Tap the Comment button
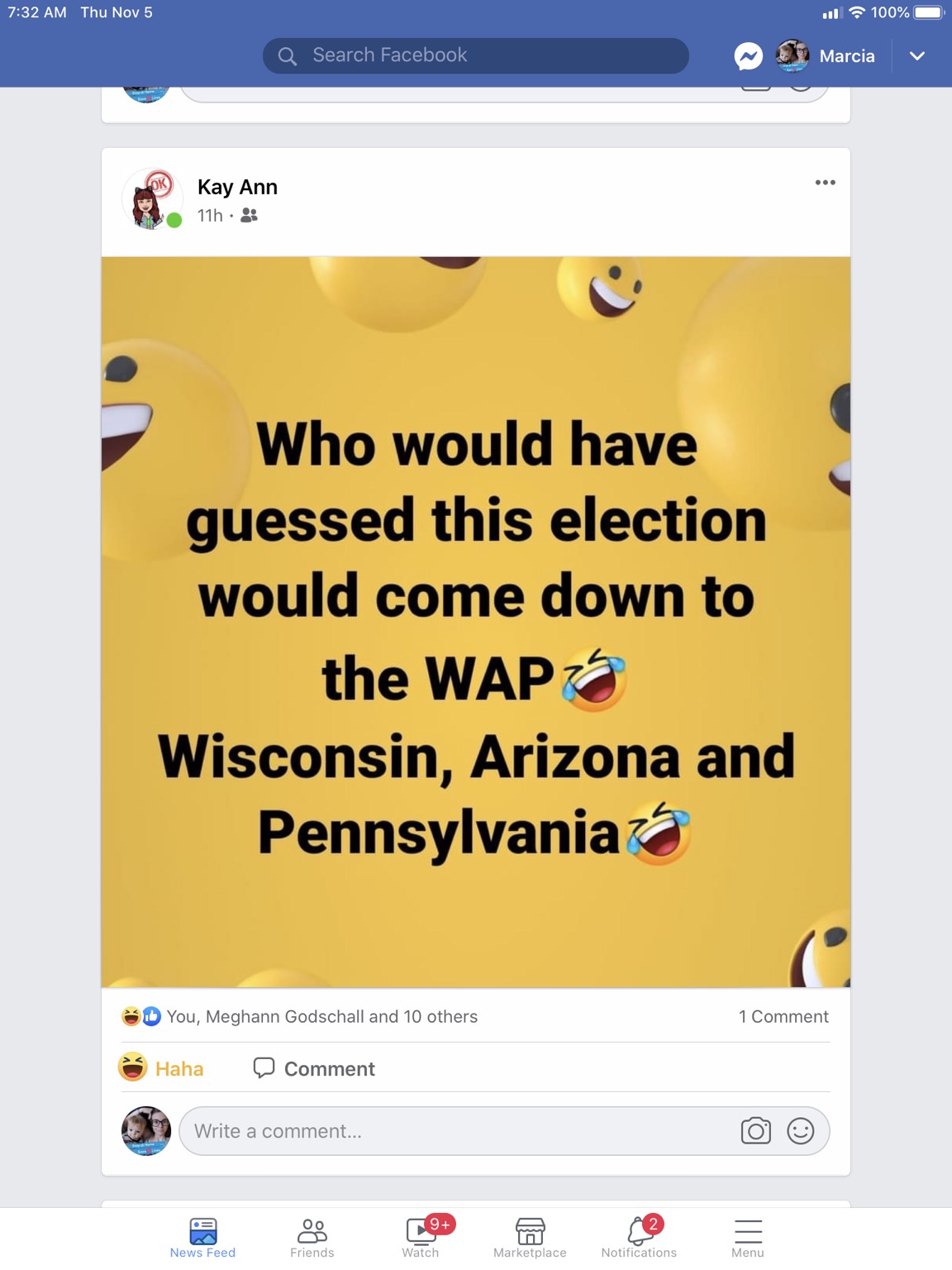This screenshot has width=952, height=1270. coord(314,1068)
